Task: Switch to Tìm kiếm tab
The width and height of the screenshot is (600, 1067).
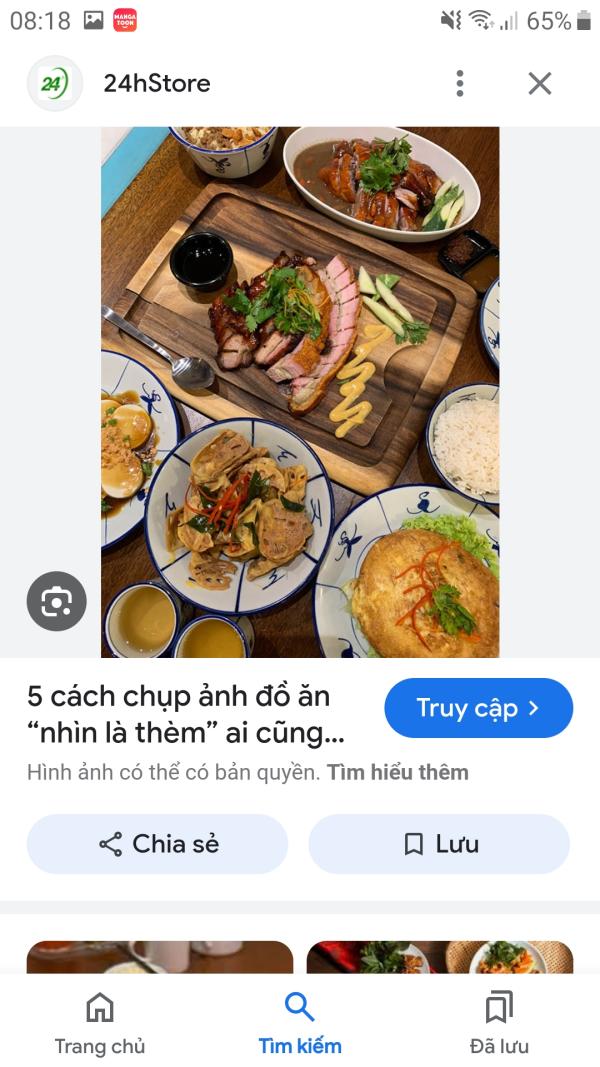Action: pyautogui.click(x=300, y=1023)
